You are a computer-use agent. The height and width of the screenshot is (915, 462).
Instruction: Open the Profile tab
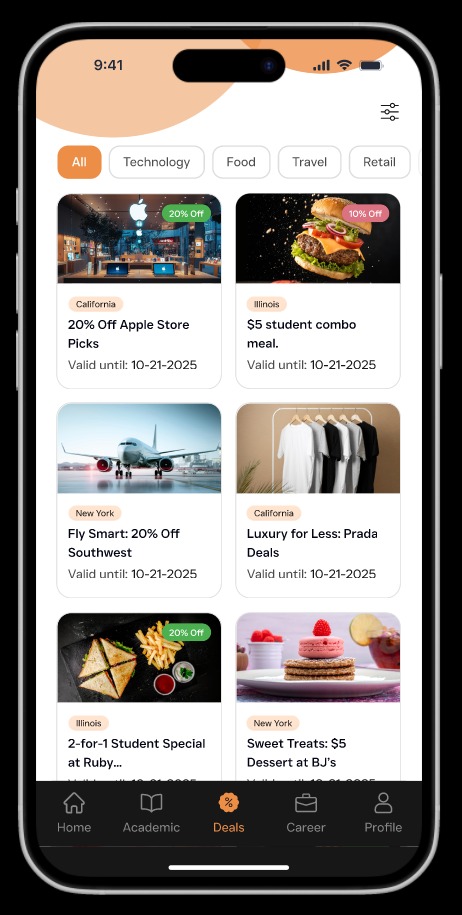pos(383,812)
